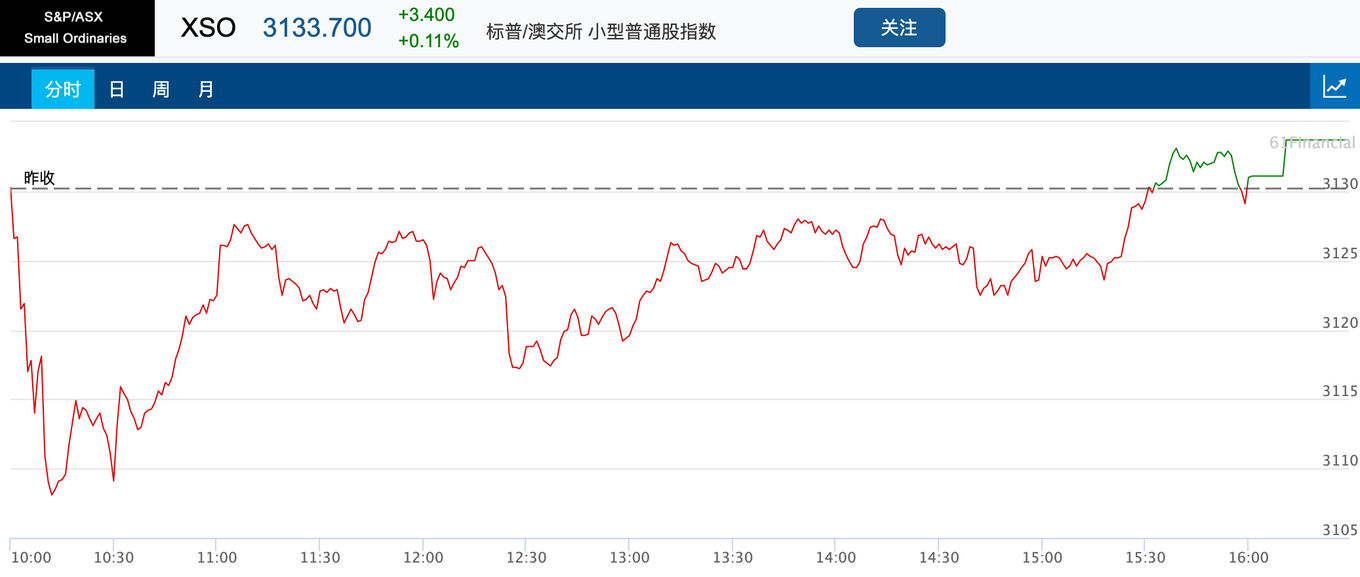Image resolution: width=1360 pixels, height=577 pixels.
Task: Open the chart type icon
Action: (x=1334, y=87)
